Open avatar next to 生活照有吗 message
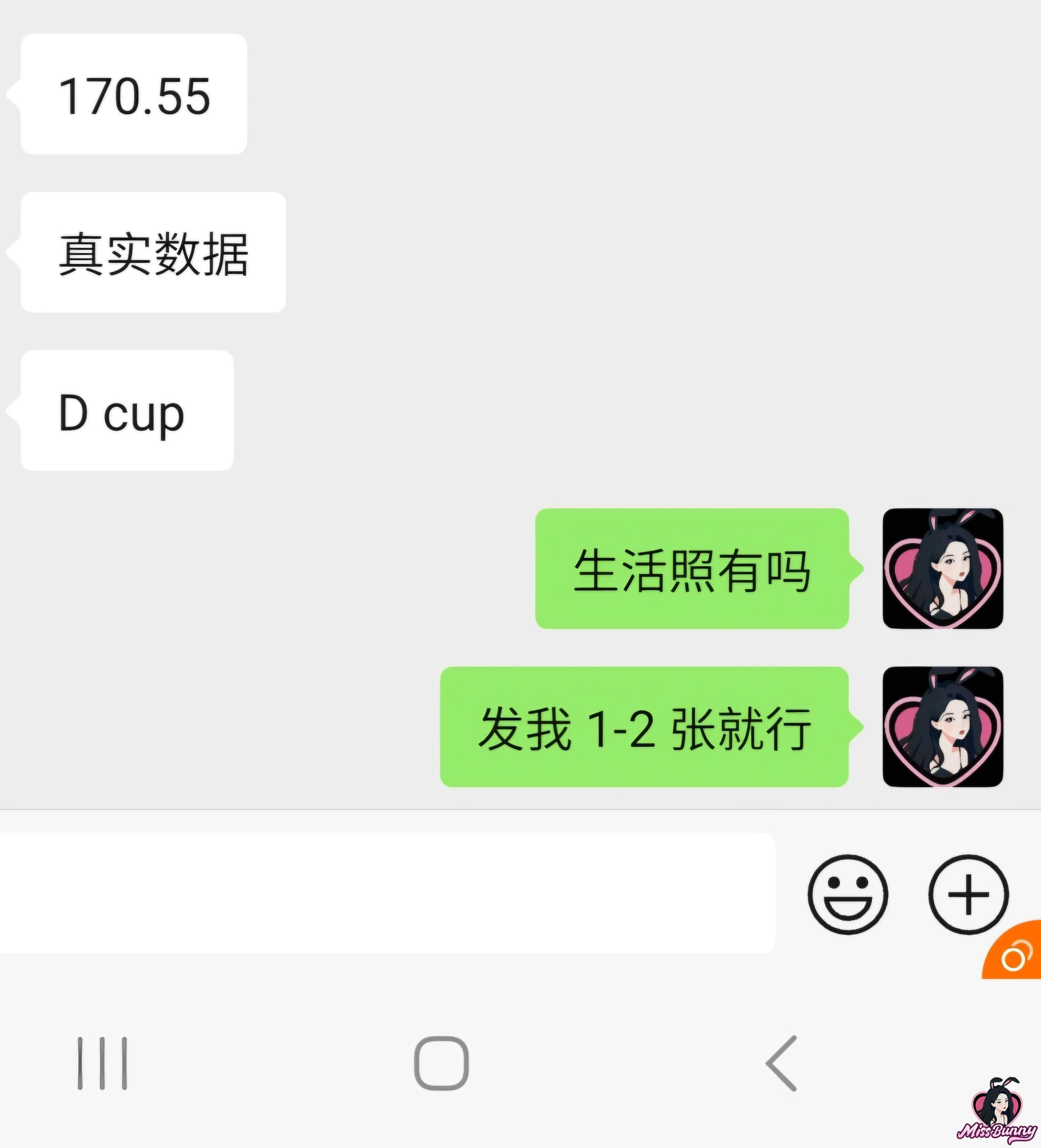The height and width of the screenshot is (1148, 1041). coord(942,569)
